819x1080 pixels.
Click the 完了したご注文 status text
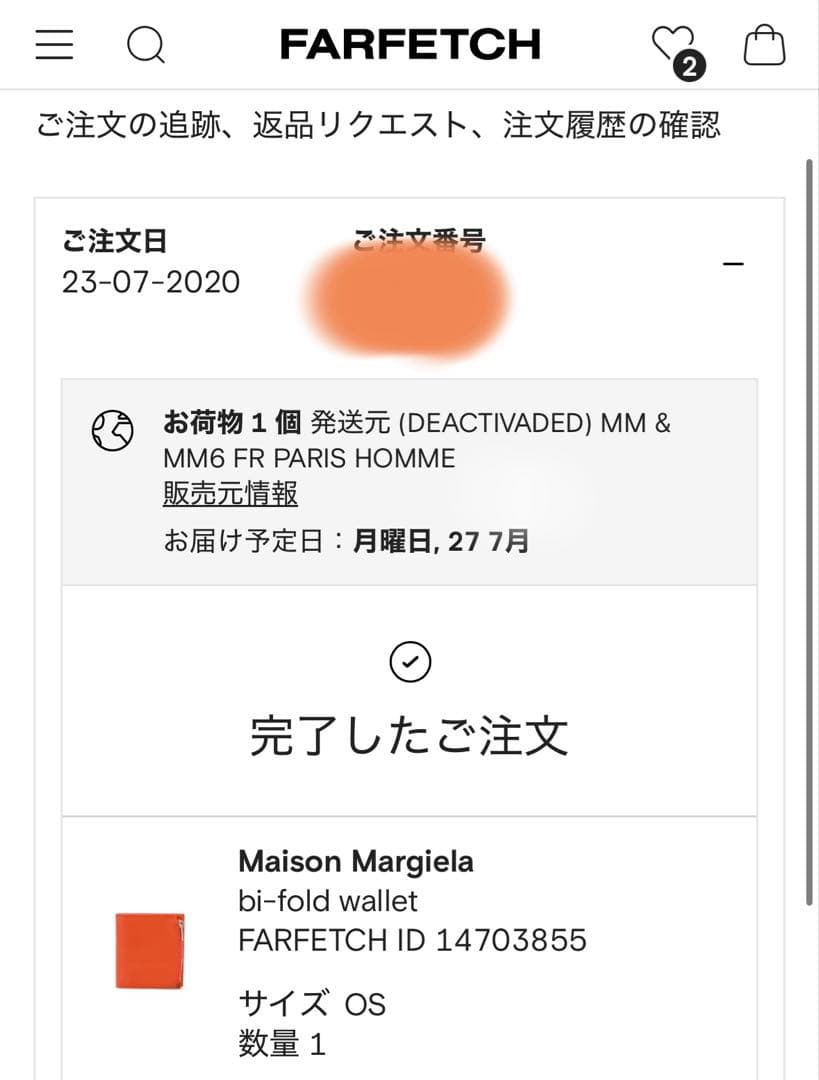[410, 733]
